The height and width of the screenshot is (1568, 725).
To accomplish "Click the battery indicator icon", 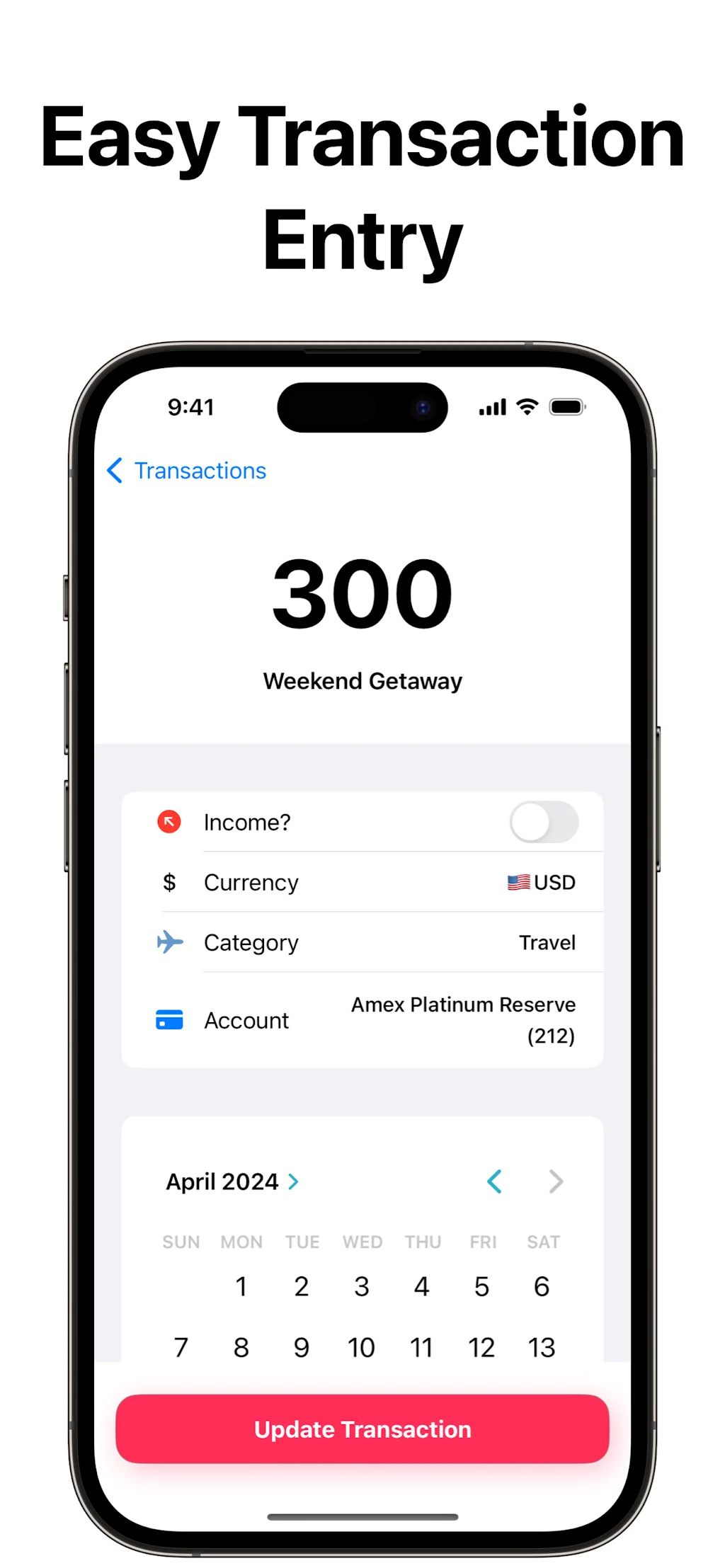I will tap(568, 406).
